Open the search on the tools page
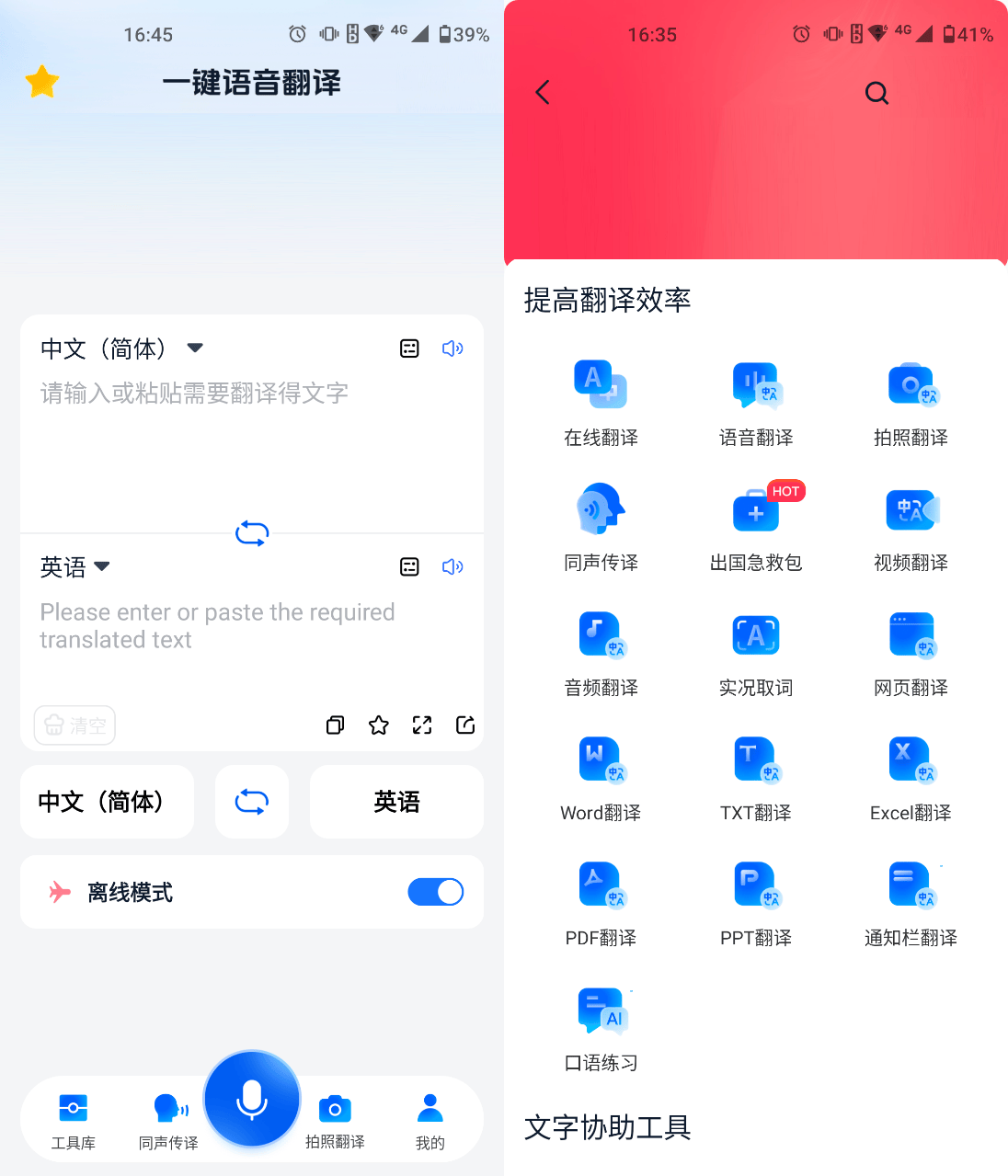1008x1176 pixels. click(875, 92)
